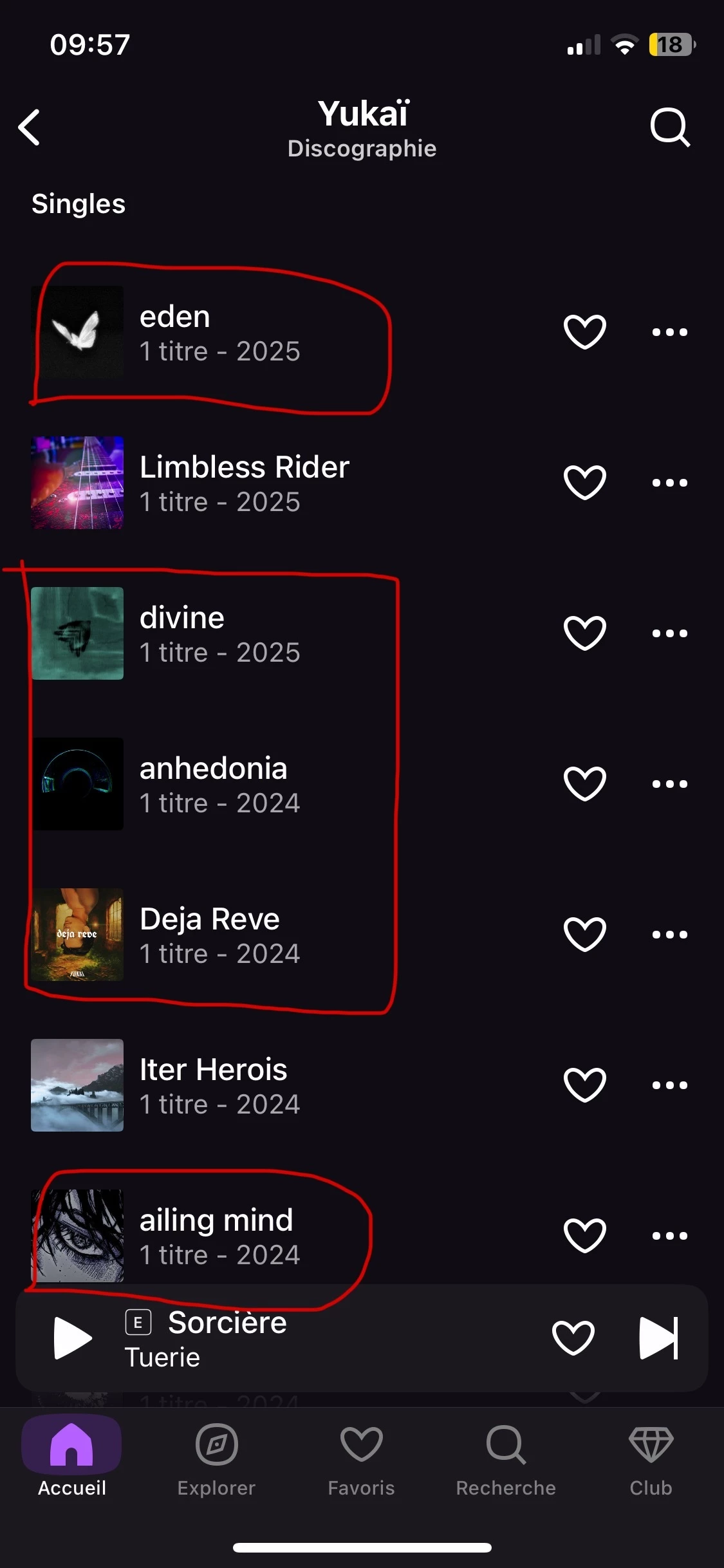Open search in the discography header
724x1568 pixels.
pyautogui.click(x=669, y=127)
